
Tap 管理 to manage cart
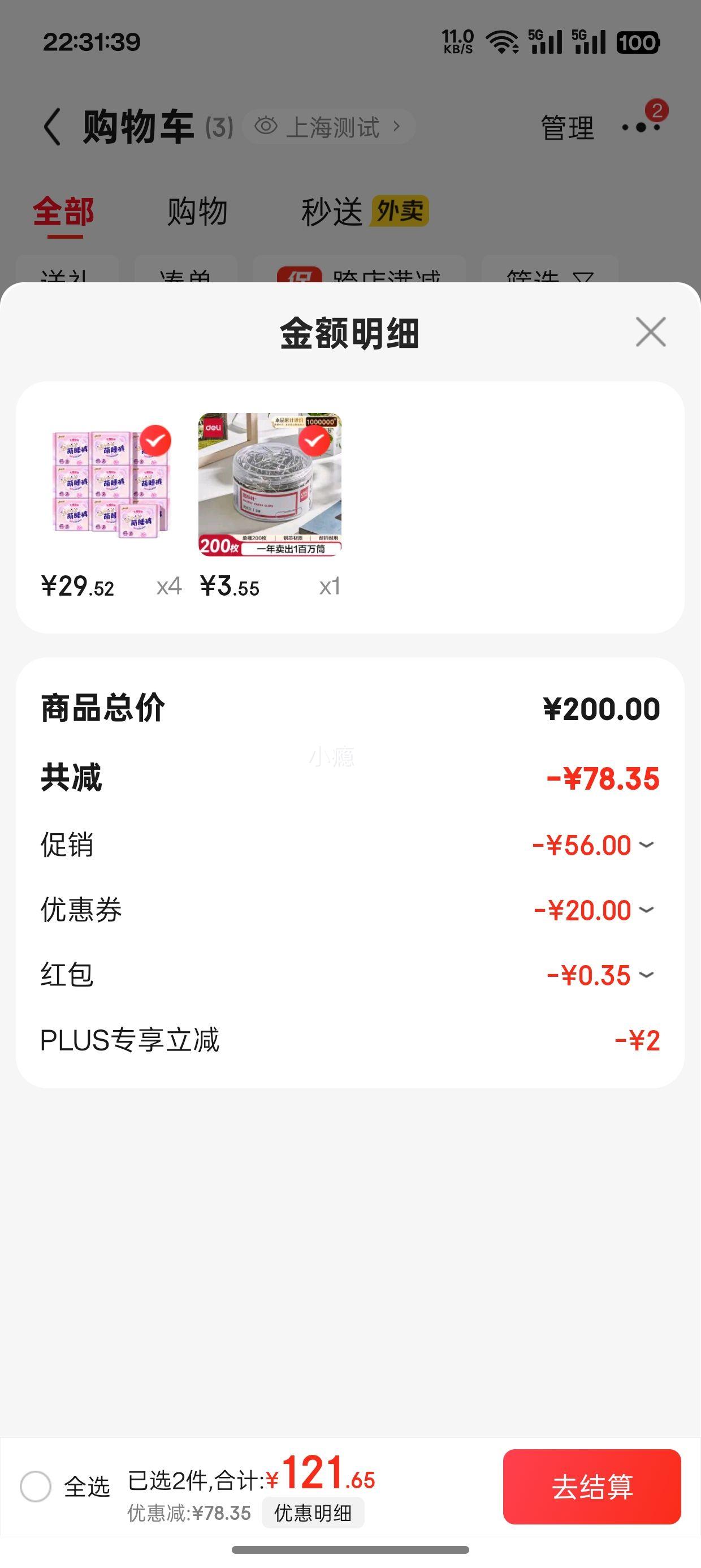[x=567, y=128]
